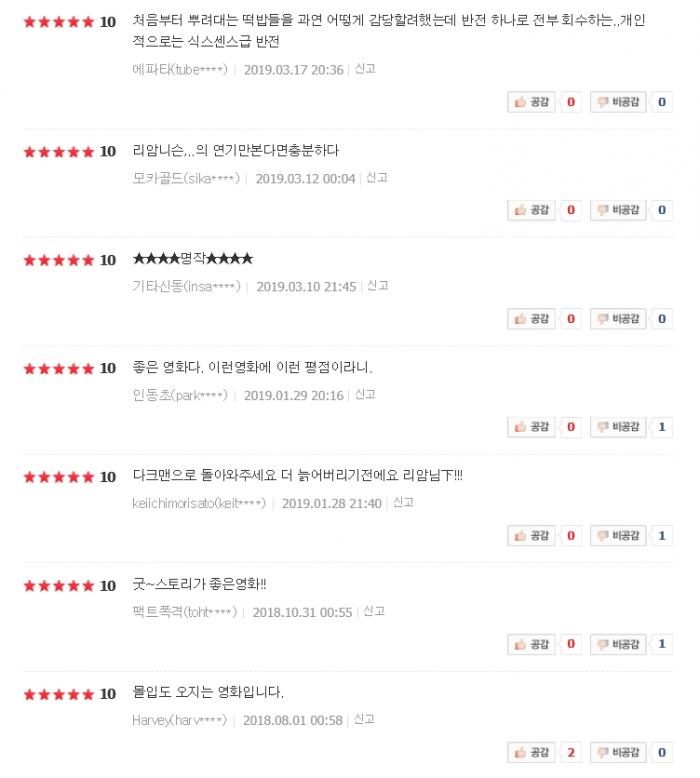Report Harvey's review via 신고

pyautogui.click(x=363, y=719)
